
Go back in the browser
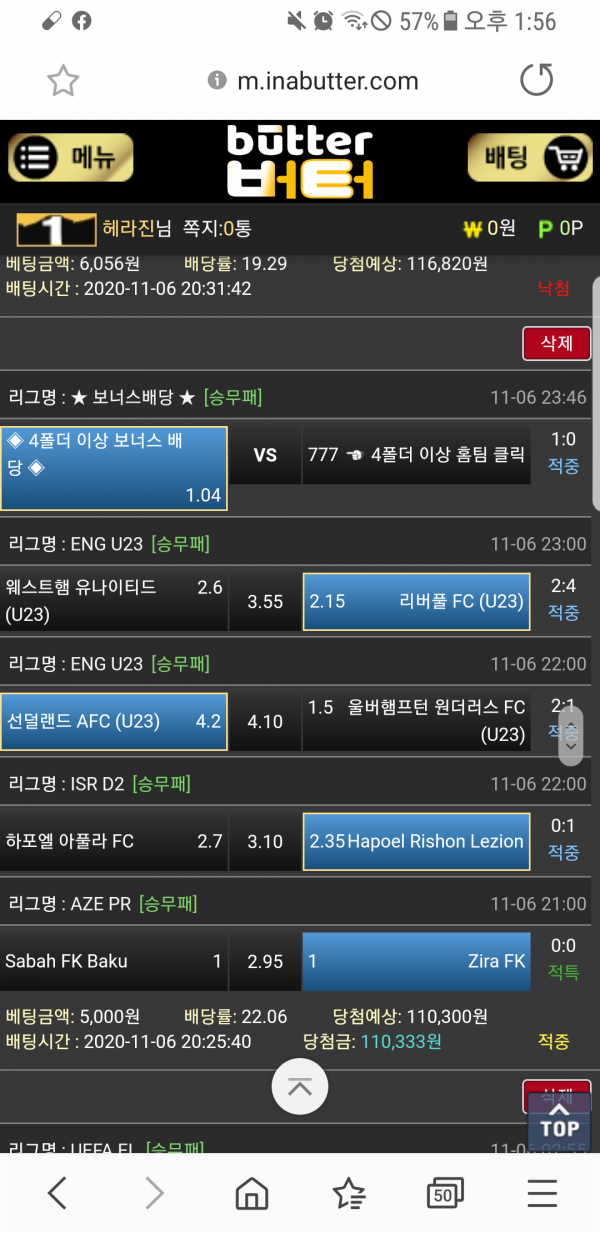click(x=58, y=1193)
